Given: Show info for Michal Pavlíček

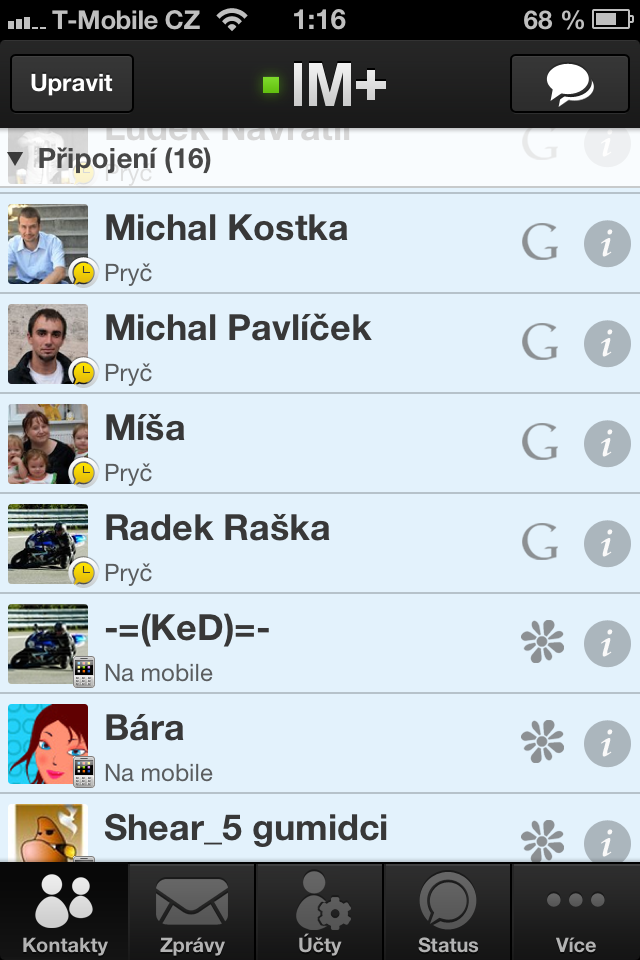Looking at the screenshot, I should [x=607, y=343].
